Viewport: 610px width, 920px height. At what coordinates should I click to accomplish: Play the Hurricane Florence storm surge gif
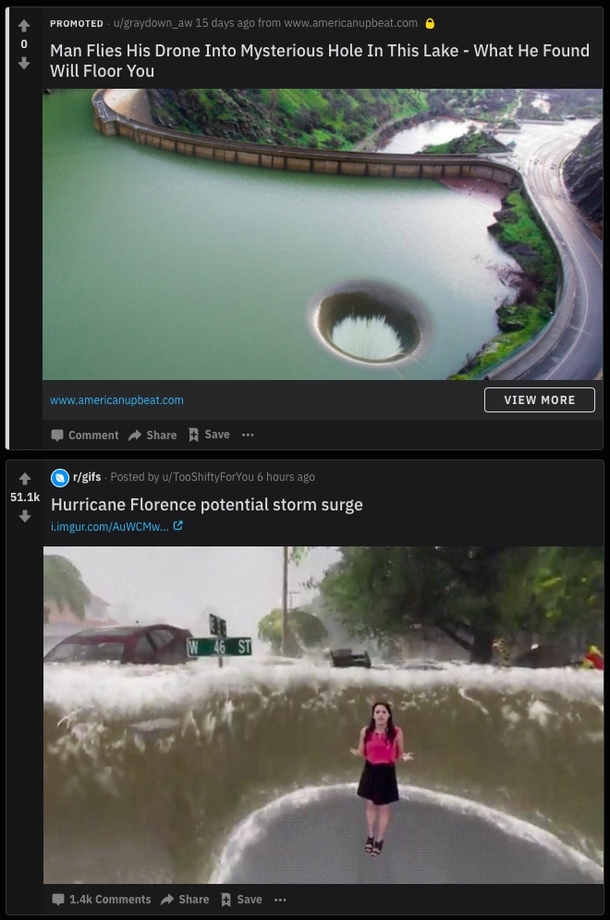tap(322, 714)
